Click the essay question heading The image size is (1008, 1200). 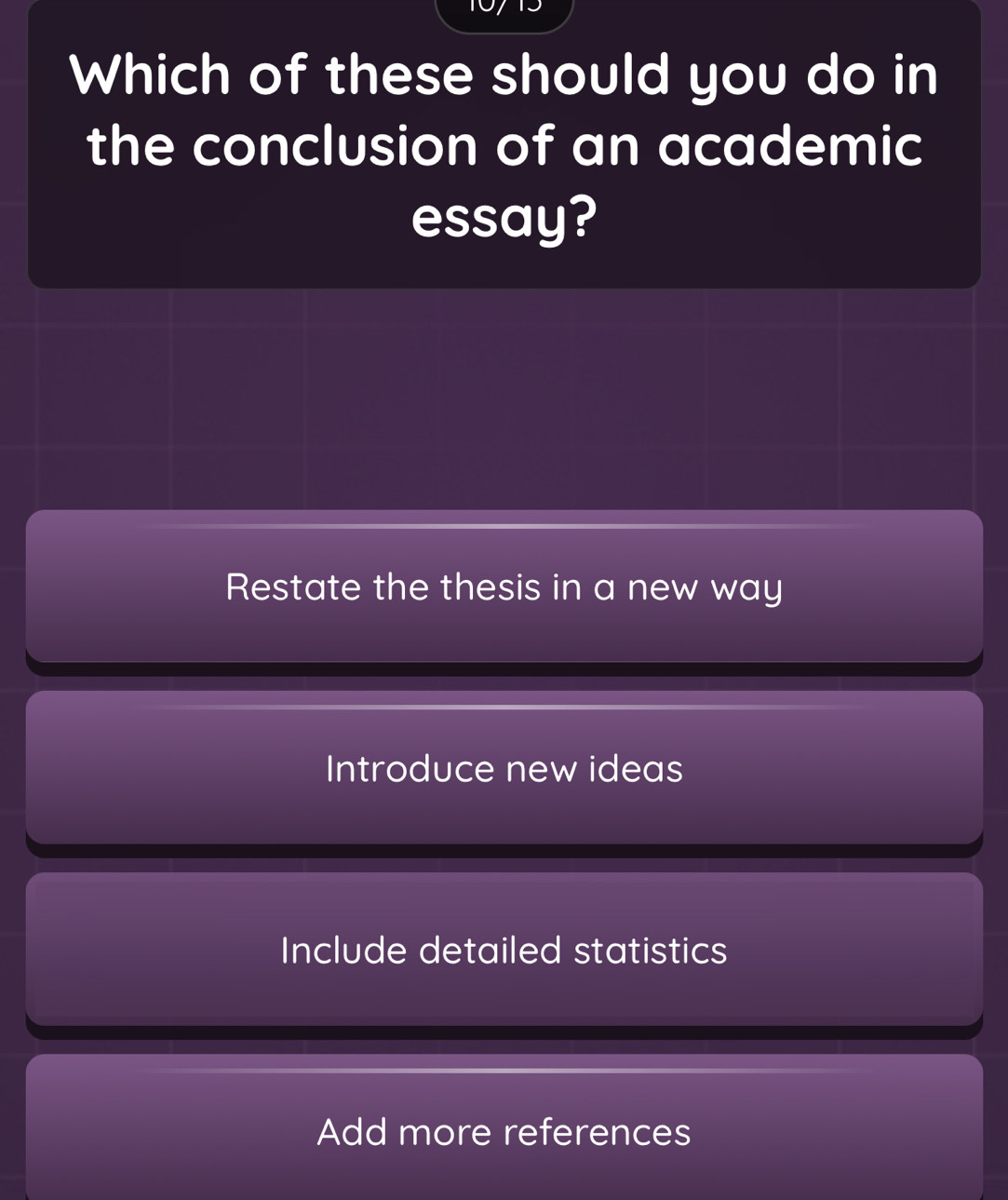pyautogui.click(x=504, y=144)
